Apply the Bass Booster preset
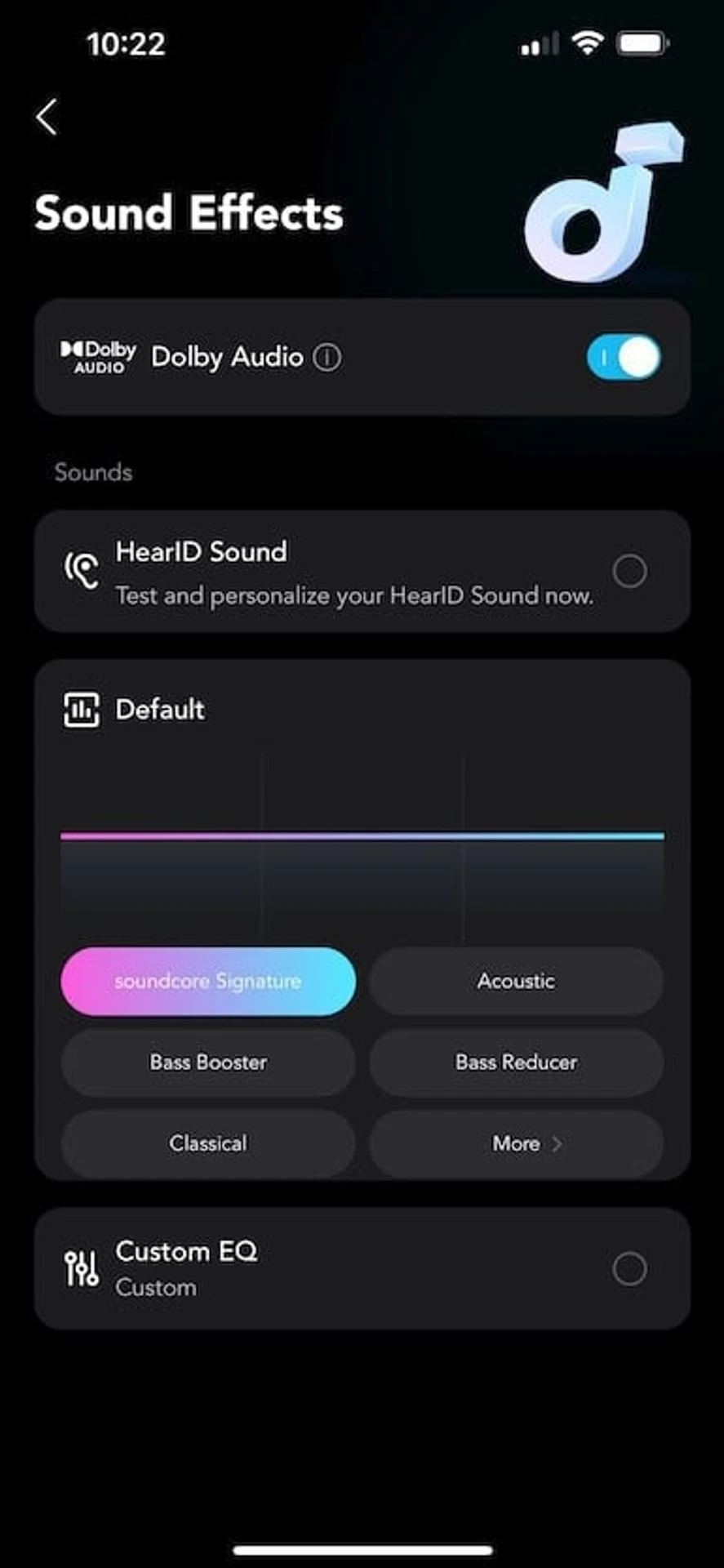The image size is (724, 1568). (x=208, y=1062)
